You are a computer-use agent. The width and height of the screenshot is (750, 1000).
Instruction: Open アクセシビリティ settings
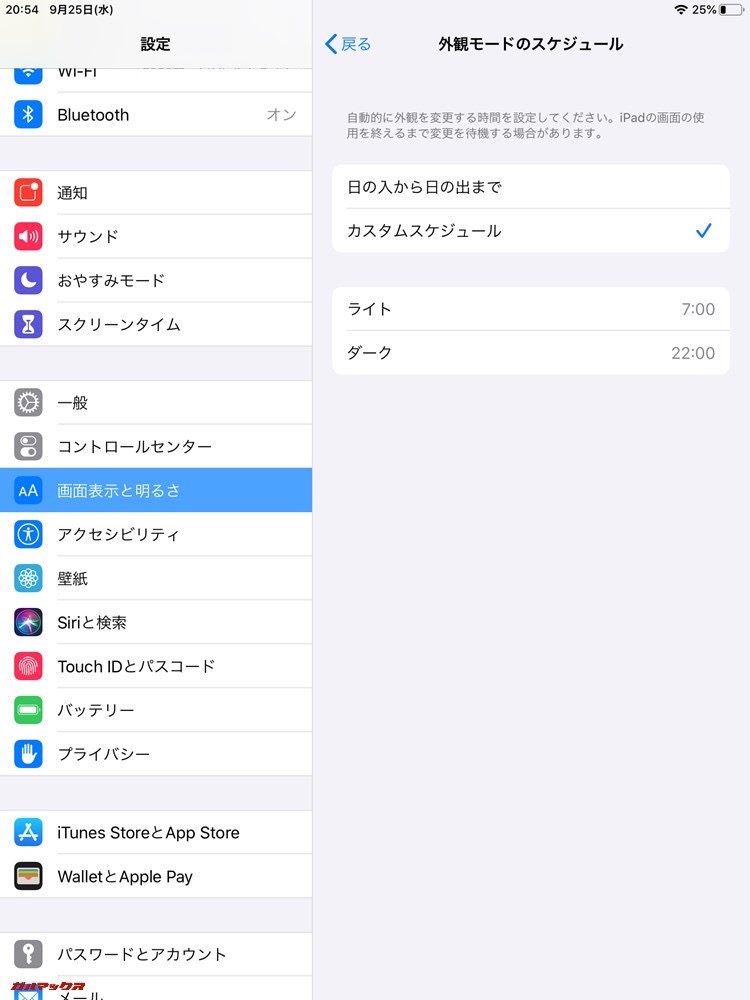pos(155,535)
